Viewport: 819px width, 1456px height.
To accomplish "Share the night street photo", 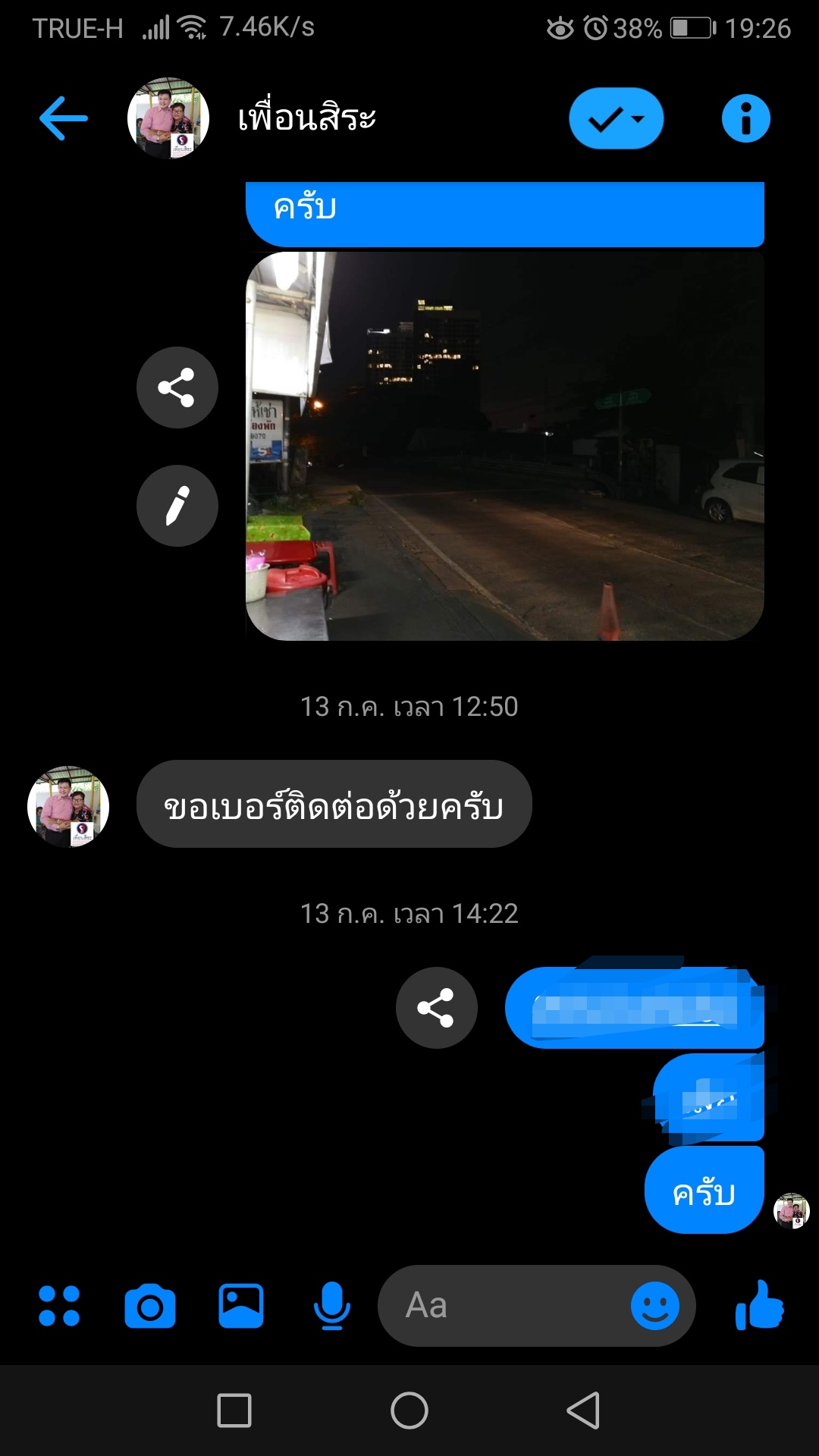I will tap(177, 388).
